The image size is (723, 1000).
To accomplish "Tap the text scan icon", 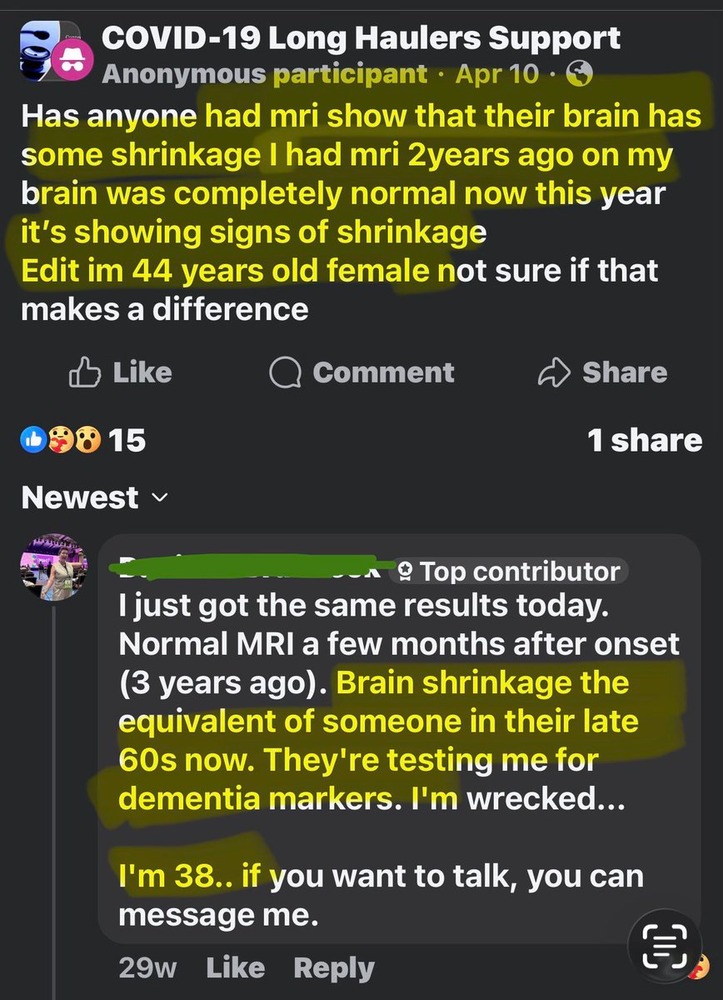I will 664,944.
